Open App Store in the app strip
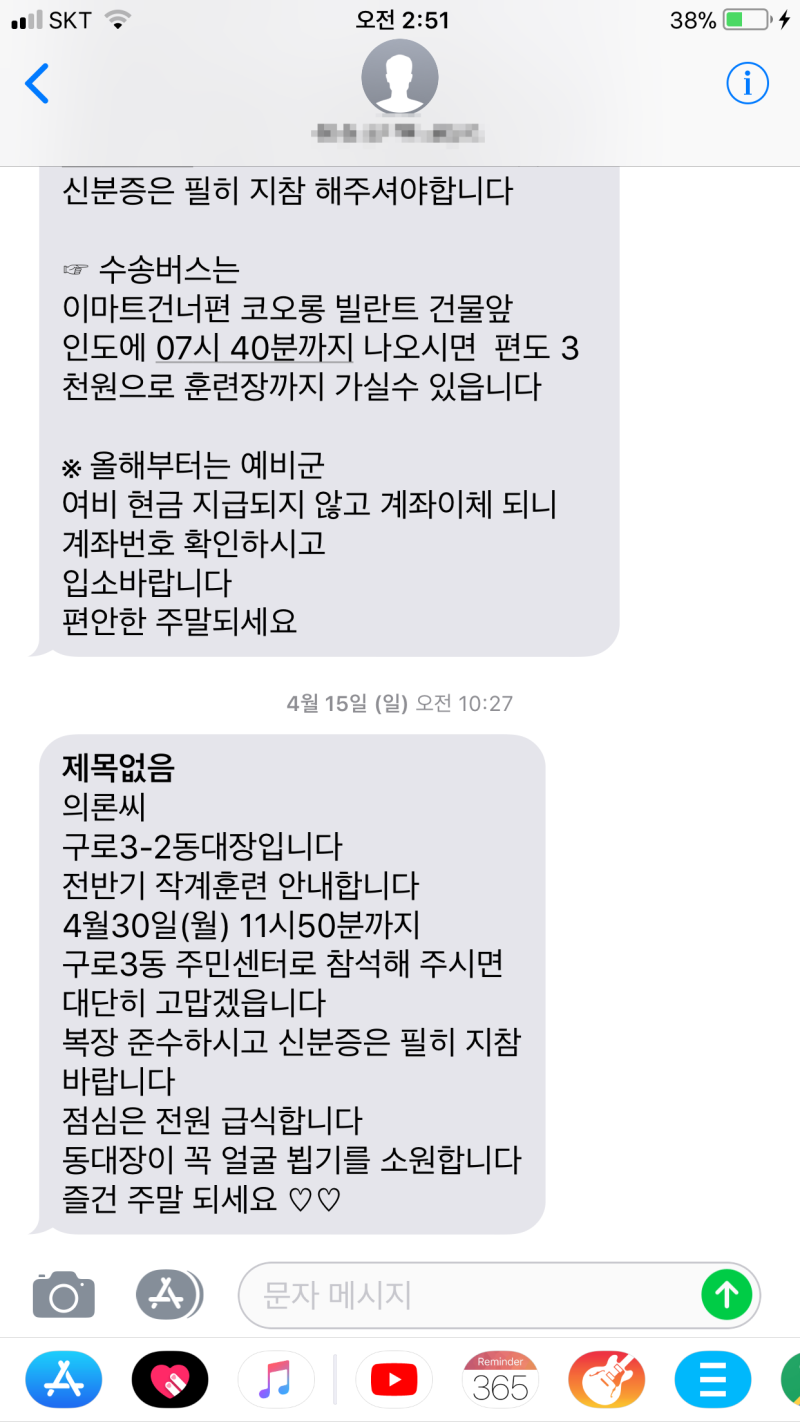Image resolution: width=800 pixels, height=1422 pixels. pyautogui.click(x=64, y=1380)
